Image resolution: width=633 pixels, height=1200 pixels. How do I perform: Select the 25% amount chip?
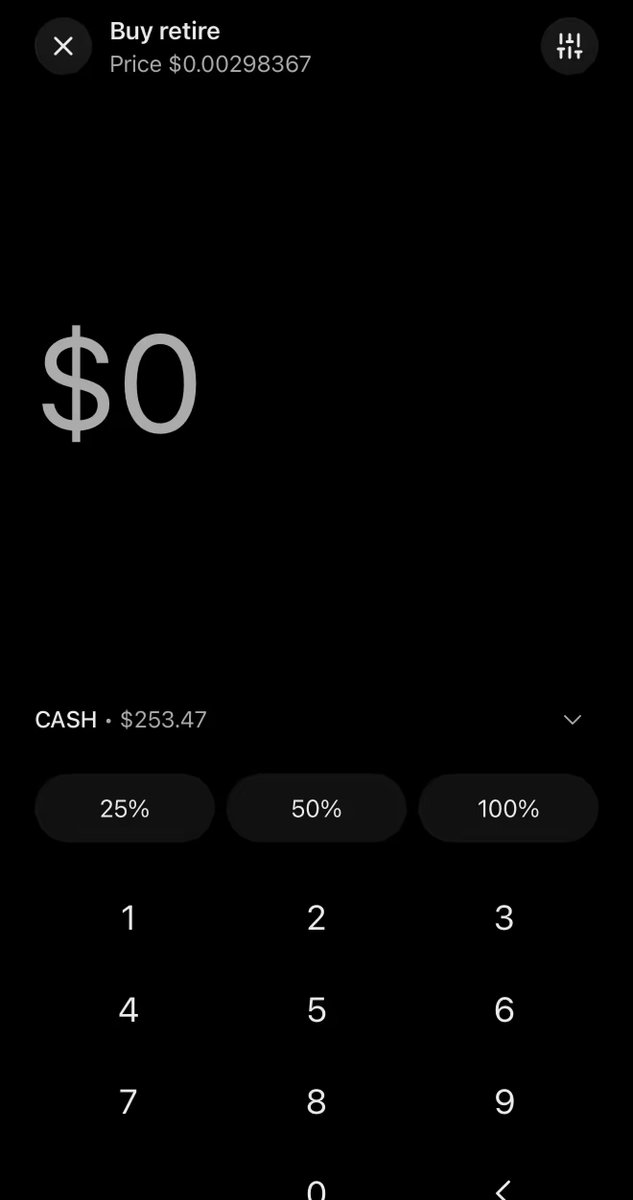125,808
